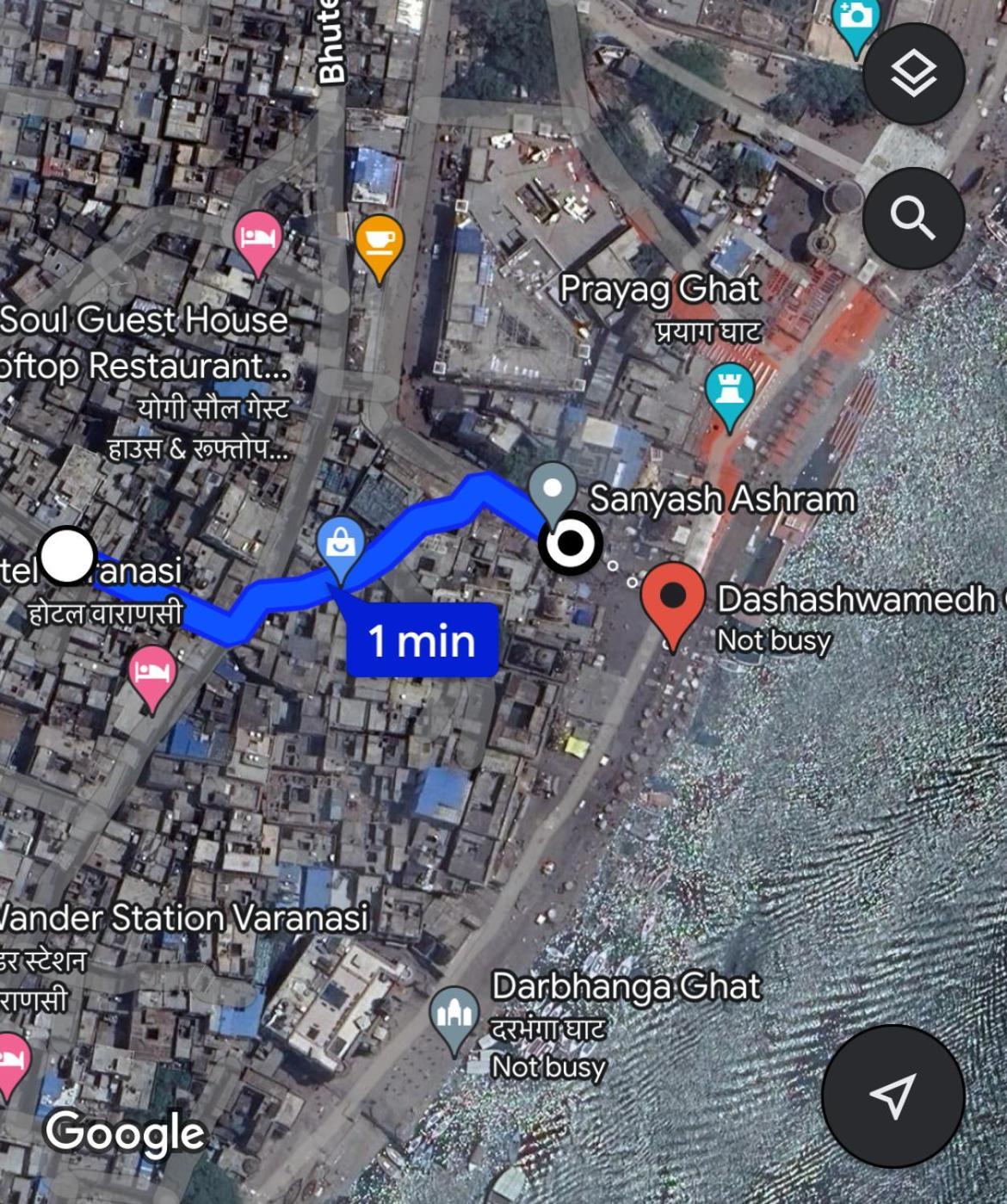Open the orange cafe marker
This screenshot has height=1204, width=1007.
pyautogui.click(x=379, y=244)
